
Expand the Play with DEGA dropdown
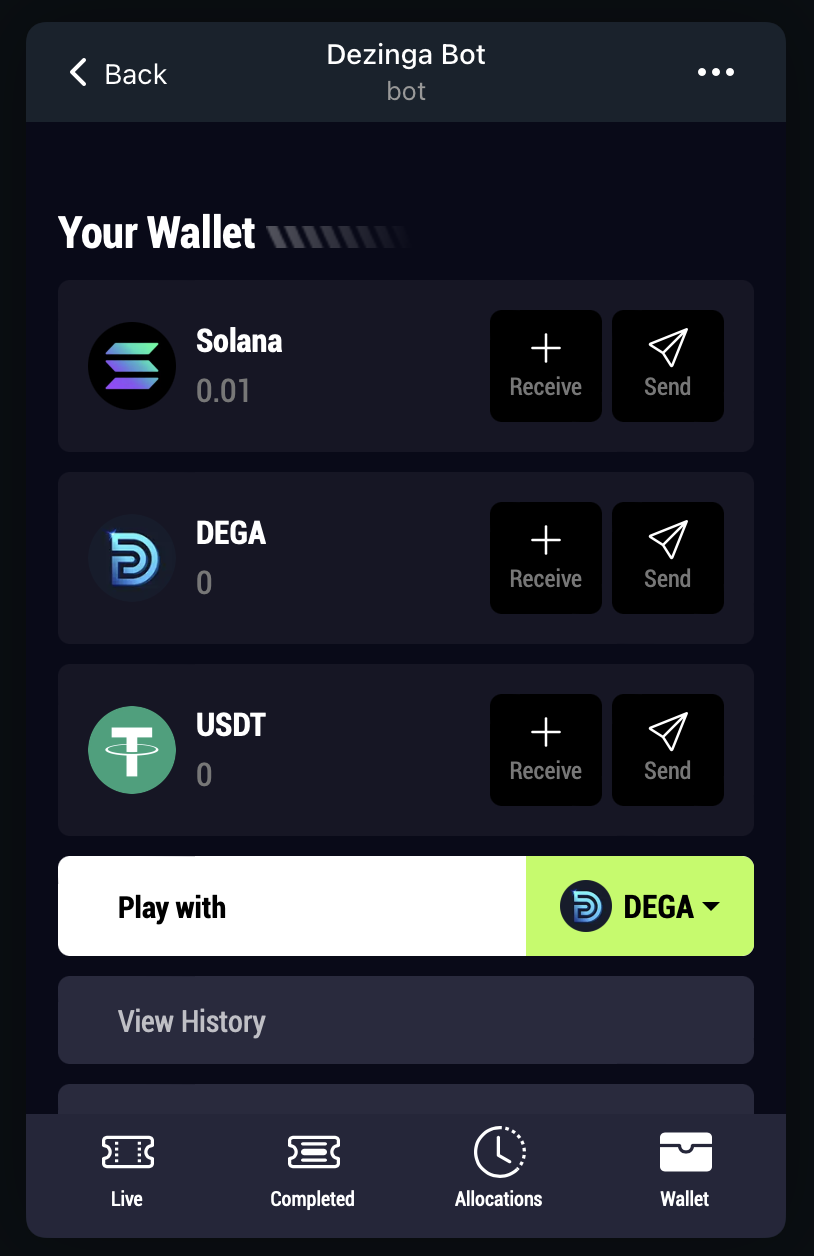pos(640,906)
